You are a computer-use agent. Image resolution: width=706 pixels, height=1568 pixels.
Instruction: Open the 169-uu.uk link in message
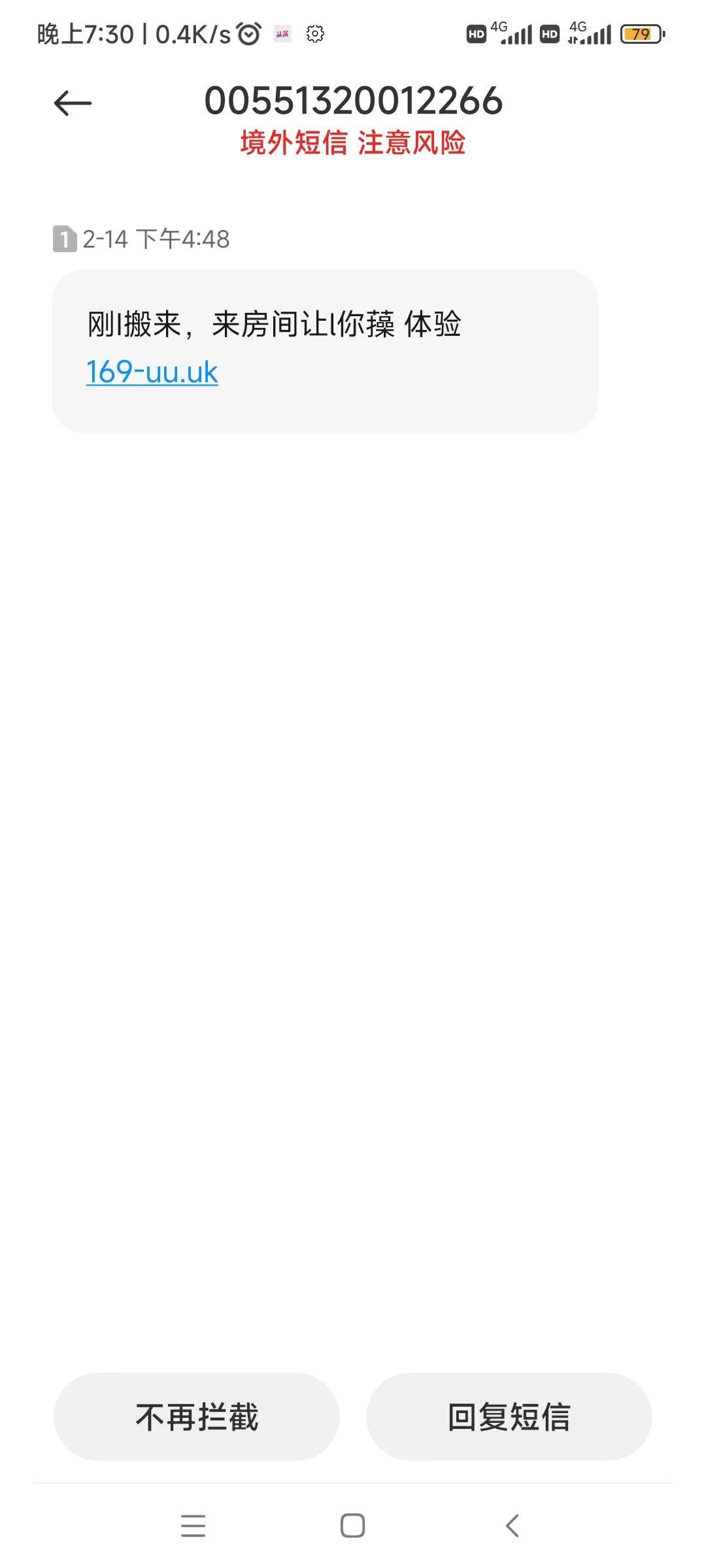click(x=152, y=372)
